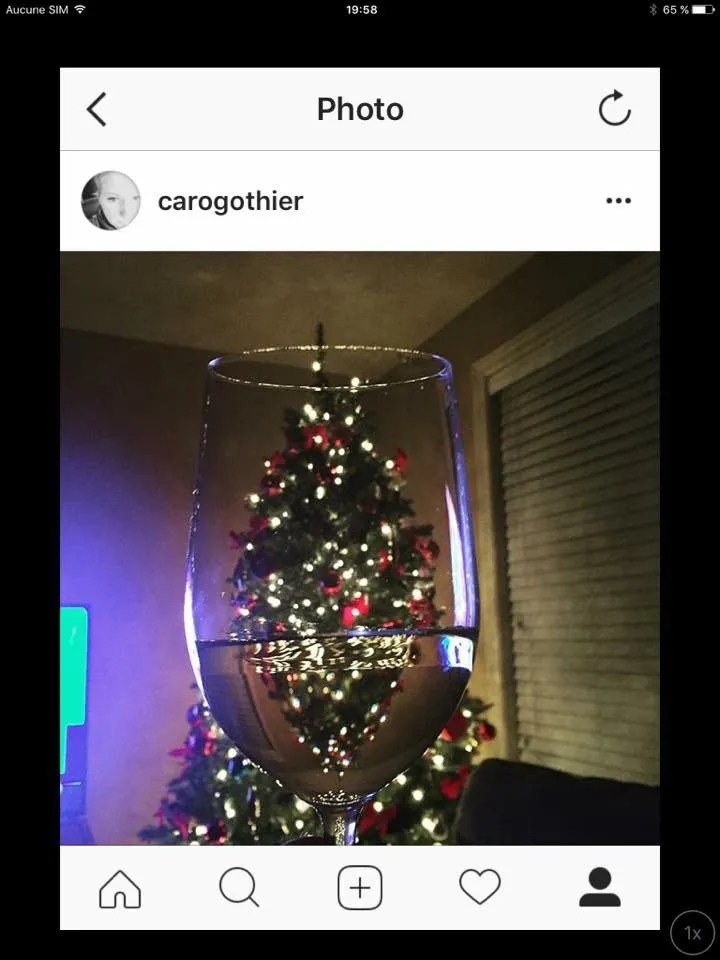Open carogothier's profile picture
This screenshot has height=960, width=720.
[x=111, y=201]
